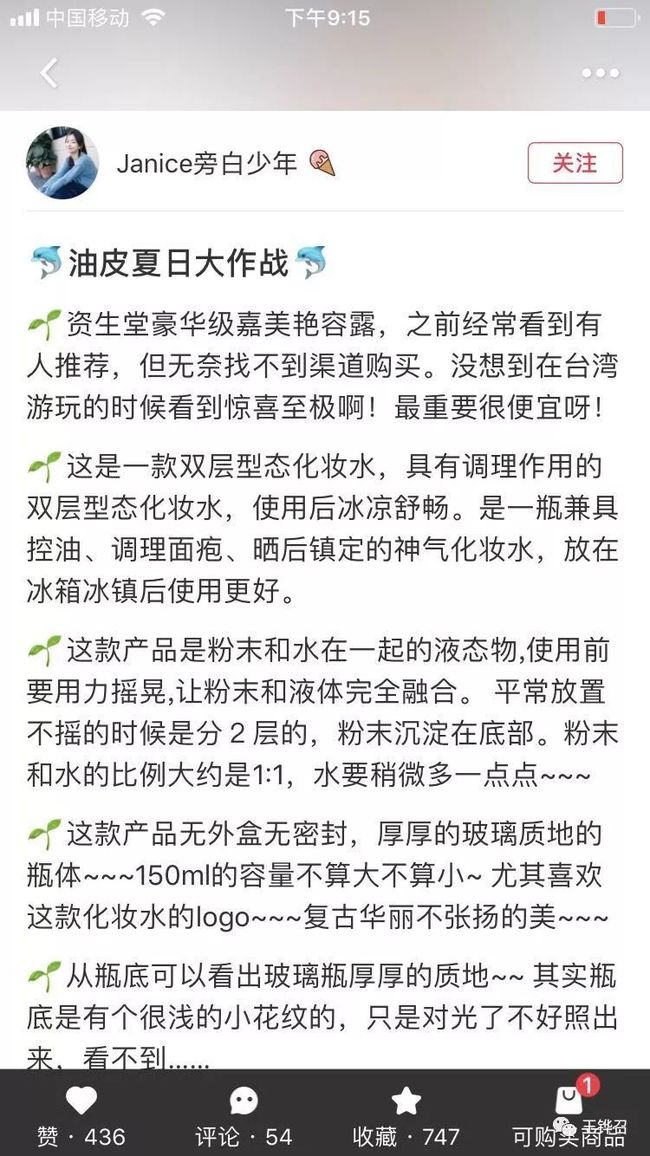This screenshot has height=1156, width=650.
Task: Open Janice旁白少年's profile avatar
Action: [62, 163]
